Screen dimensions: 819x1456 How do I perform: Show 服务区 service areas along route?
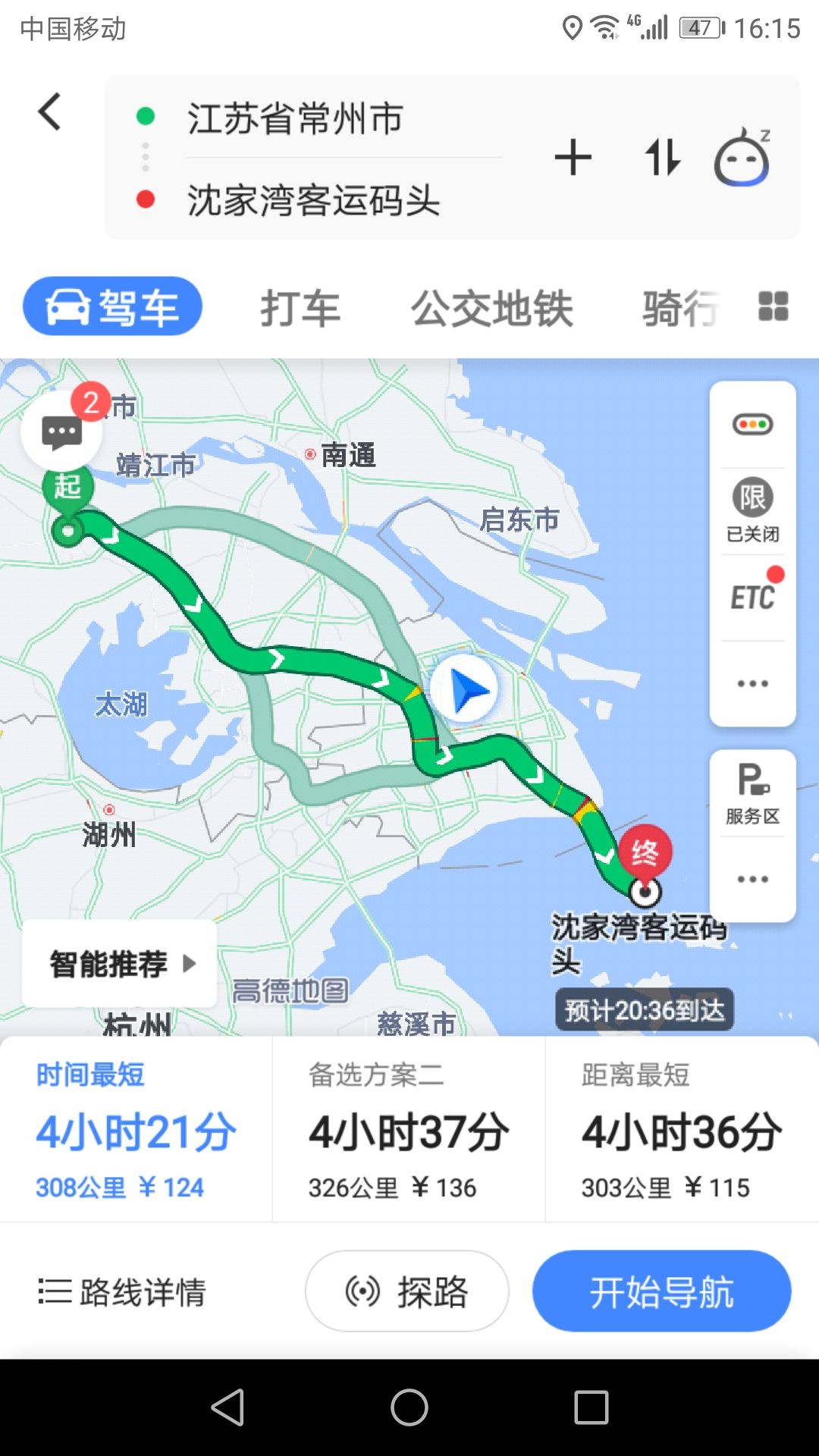click(752, 793)
